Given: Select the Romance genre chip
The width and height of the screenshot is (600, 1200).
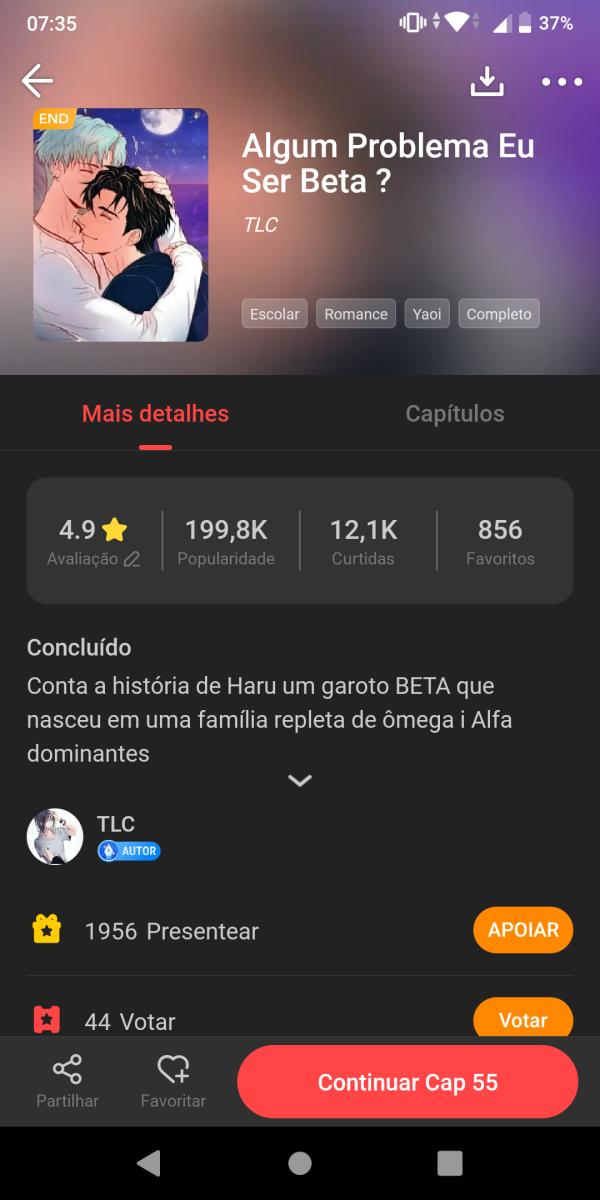Looking at the screenshot, I should pyautogui.click(x=356, y=314).
